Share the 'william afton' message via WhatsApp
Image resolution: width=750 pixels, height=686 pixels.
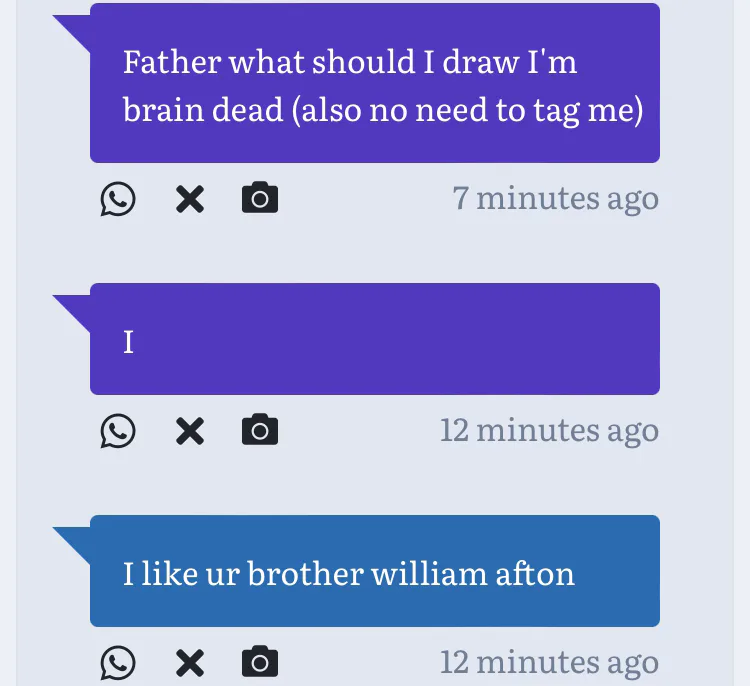click(118, 663)
